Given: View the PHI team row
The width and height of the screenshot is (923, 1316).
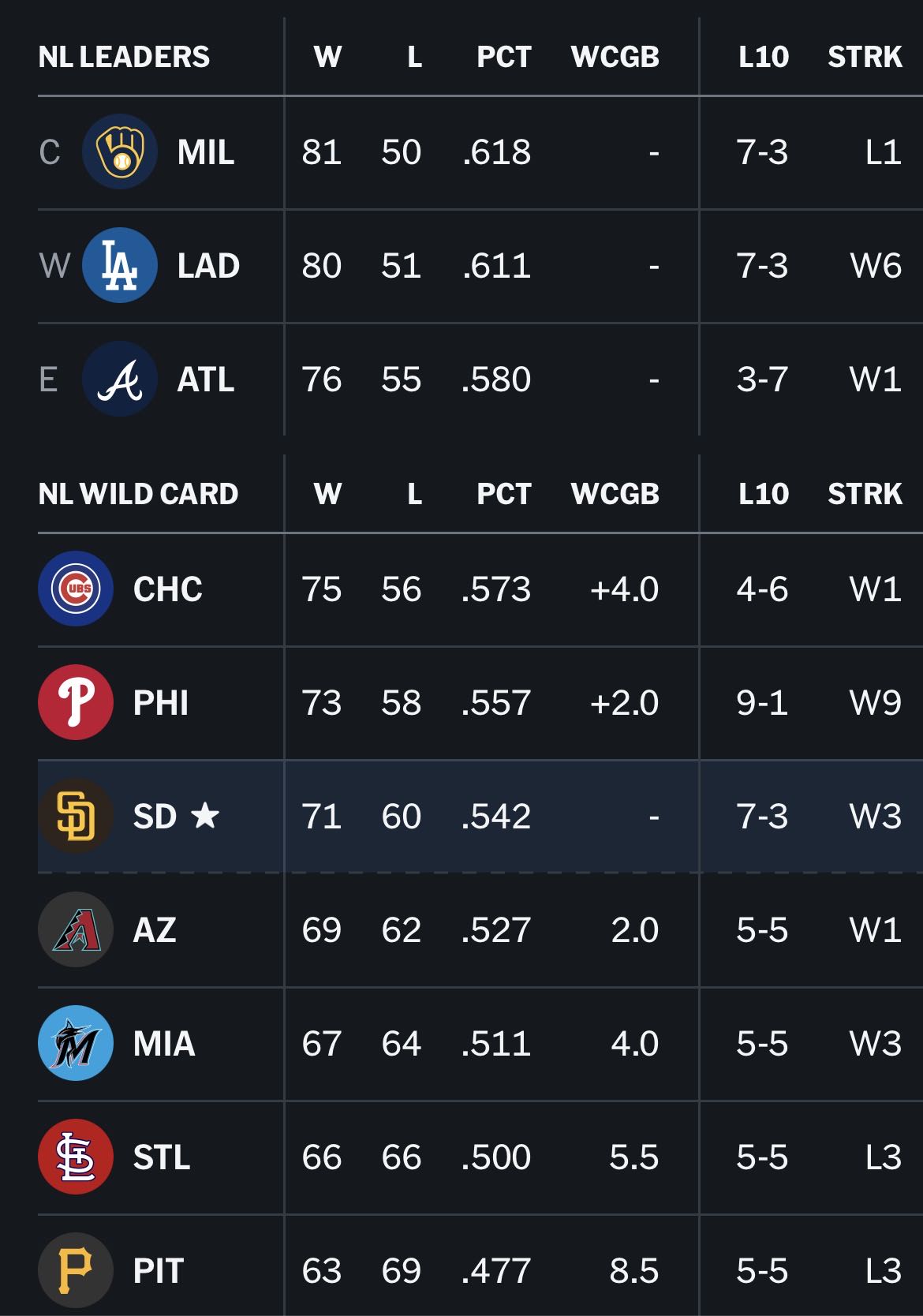Looking at the screenshot, I should [480, 703].
